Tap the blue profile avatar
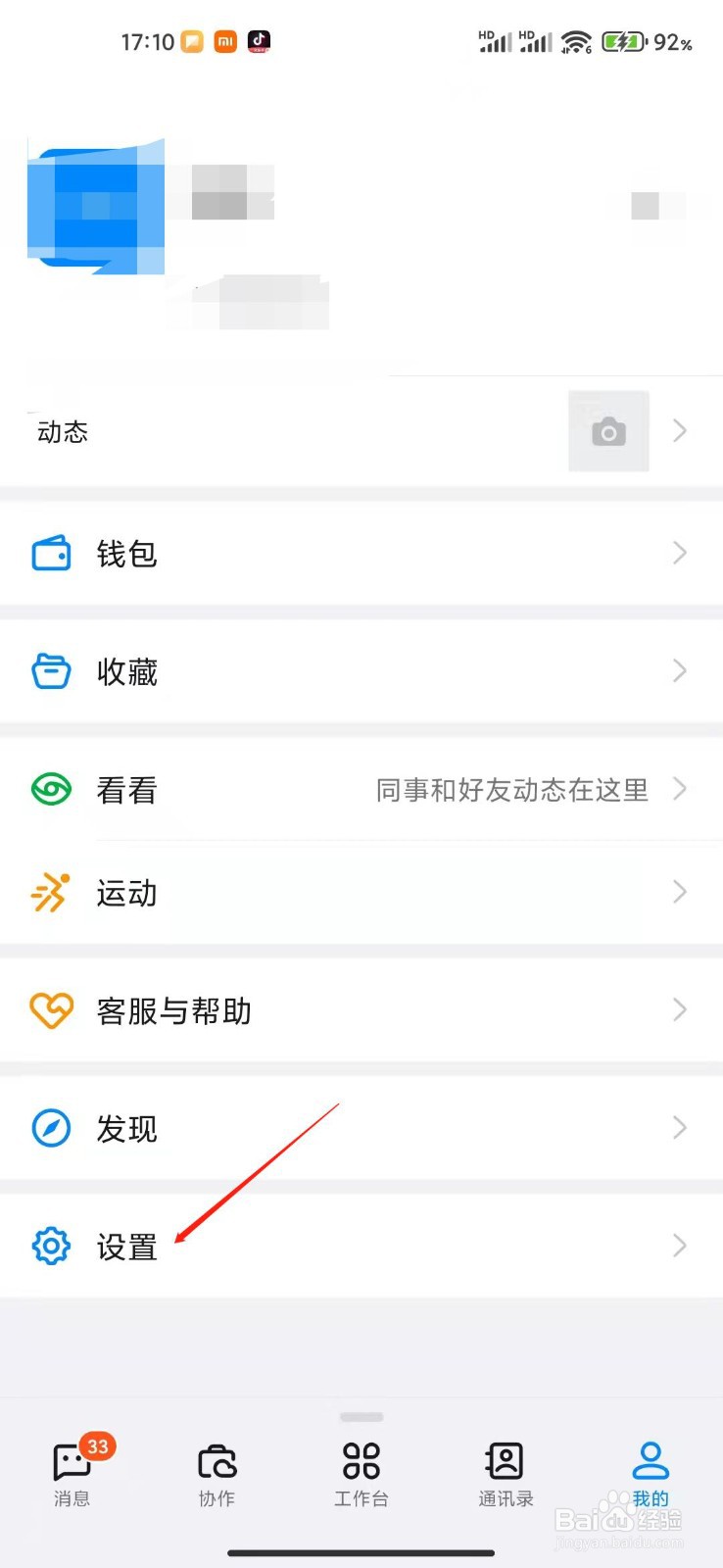 (x=95, y=209)
